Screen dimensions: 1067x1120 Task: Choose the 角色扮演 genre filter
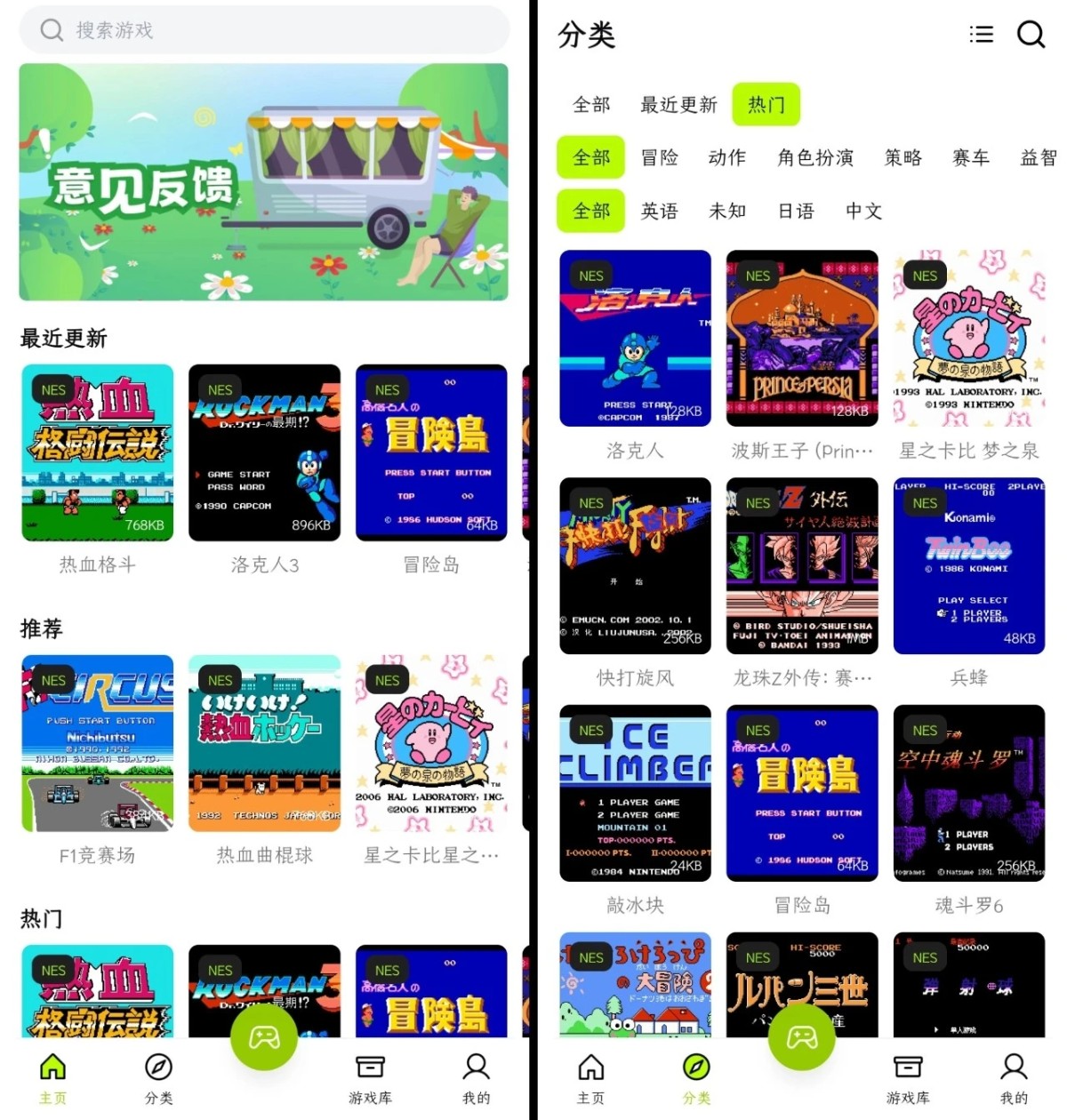(815, 158)
